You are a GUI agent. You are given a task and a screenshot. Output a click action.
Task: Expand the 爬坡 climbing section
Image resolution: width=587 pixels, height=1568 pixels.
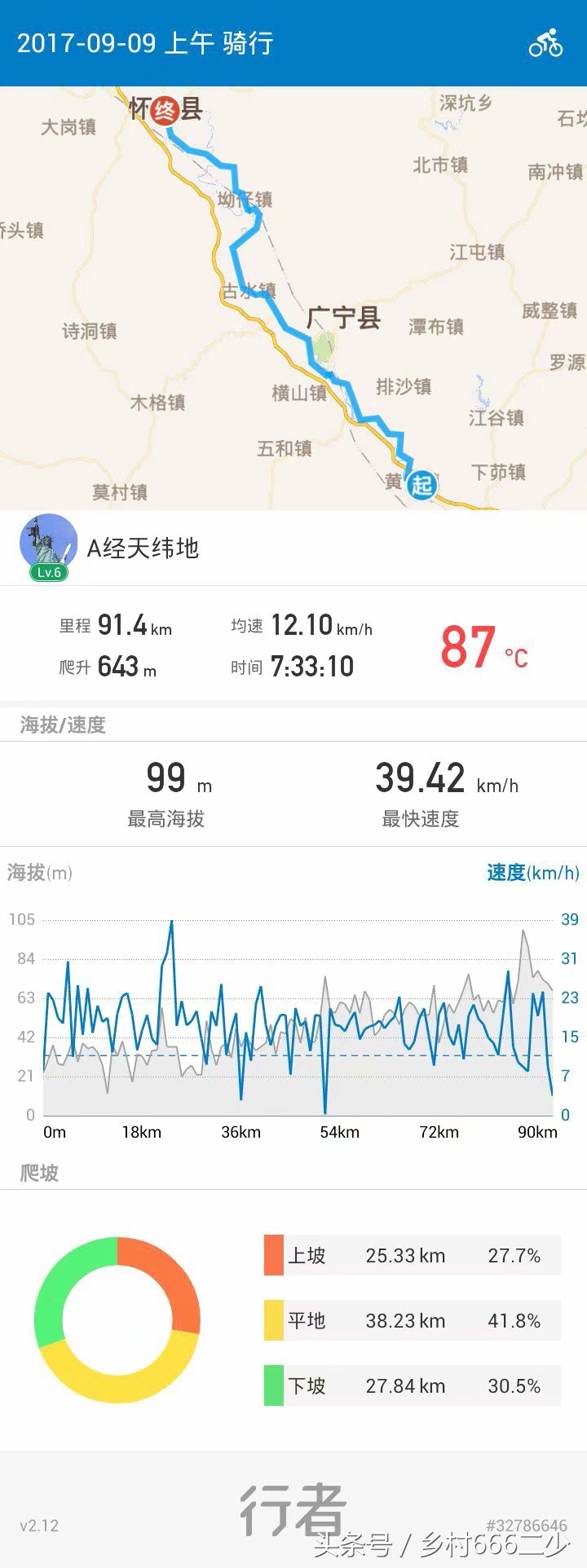coord(39,1173)
